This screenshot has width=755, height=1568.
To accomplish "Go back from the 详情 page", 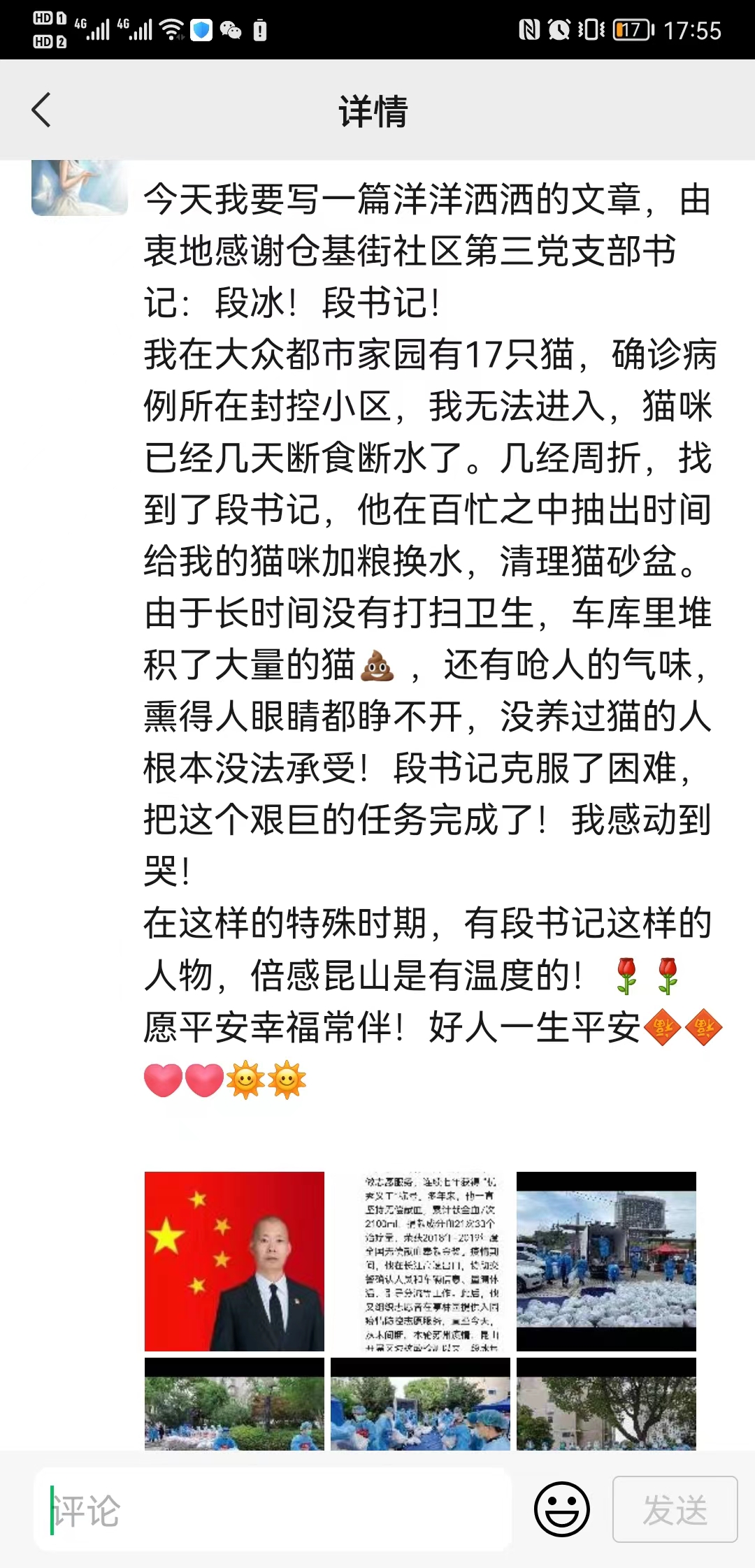I will click(x=42, y=110).
